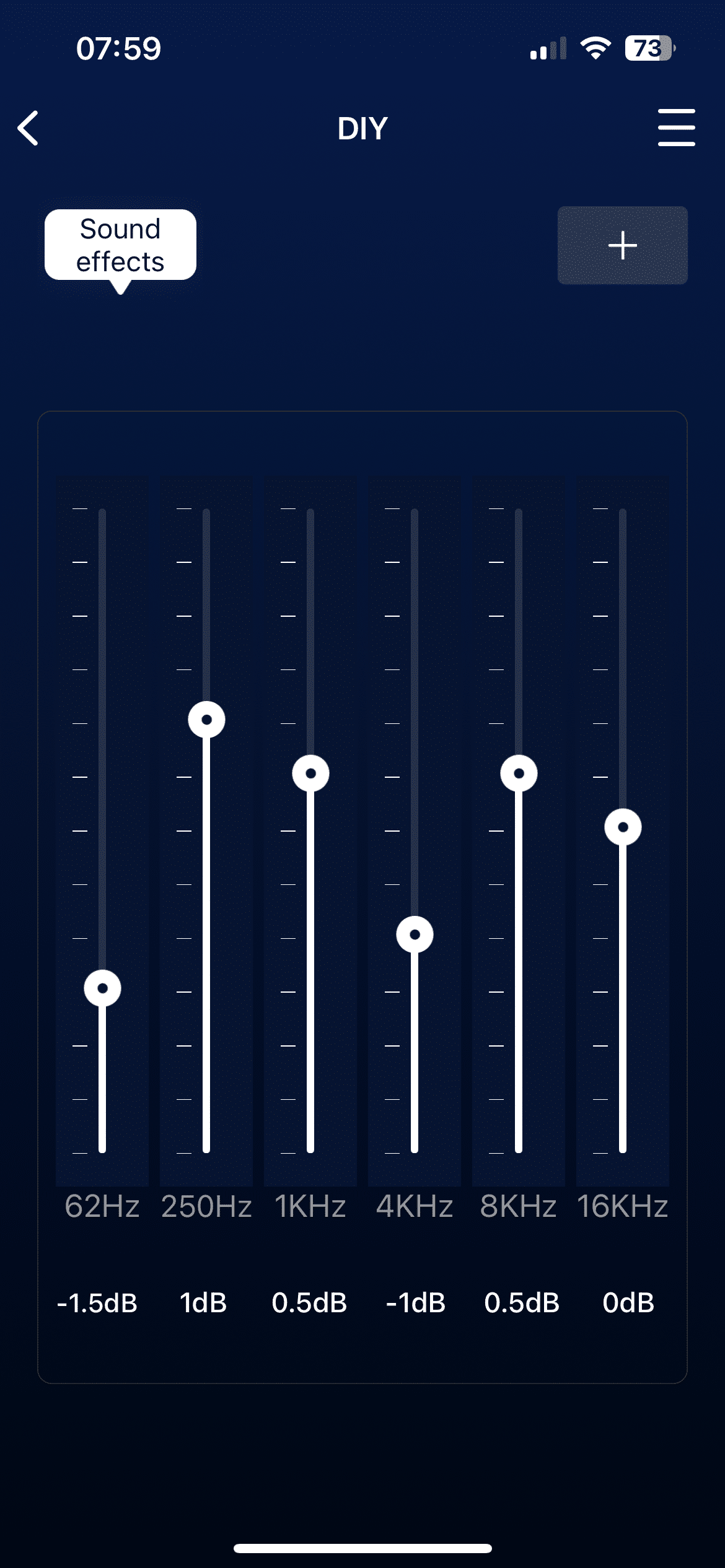This screenshot has height=1568, width=725.
Task: Tap the 8KHz slider knob
Action: pos(519,773)
